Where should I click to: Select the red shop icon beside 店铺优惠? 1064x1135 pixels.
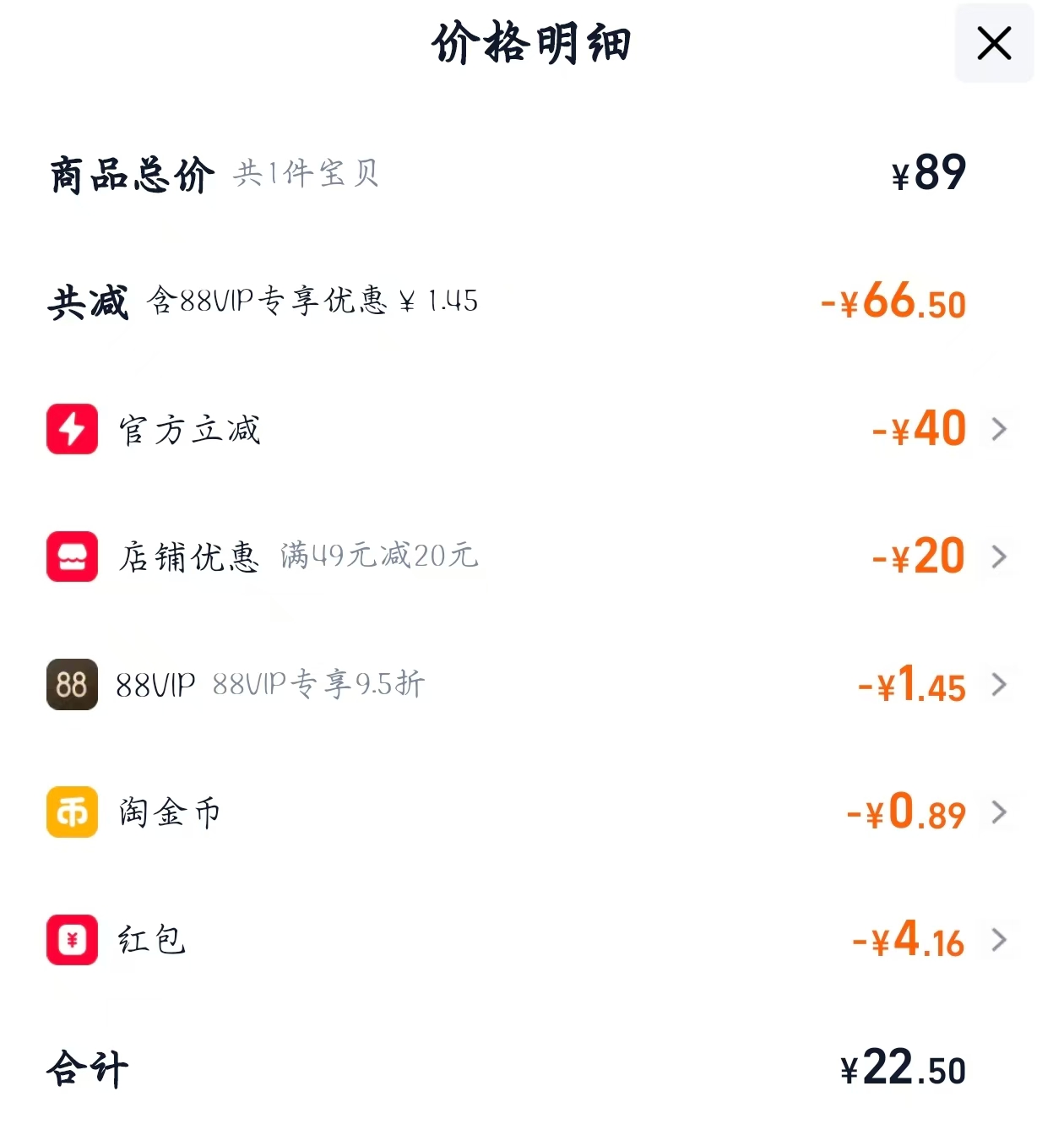(72, 557)
